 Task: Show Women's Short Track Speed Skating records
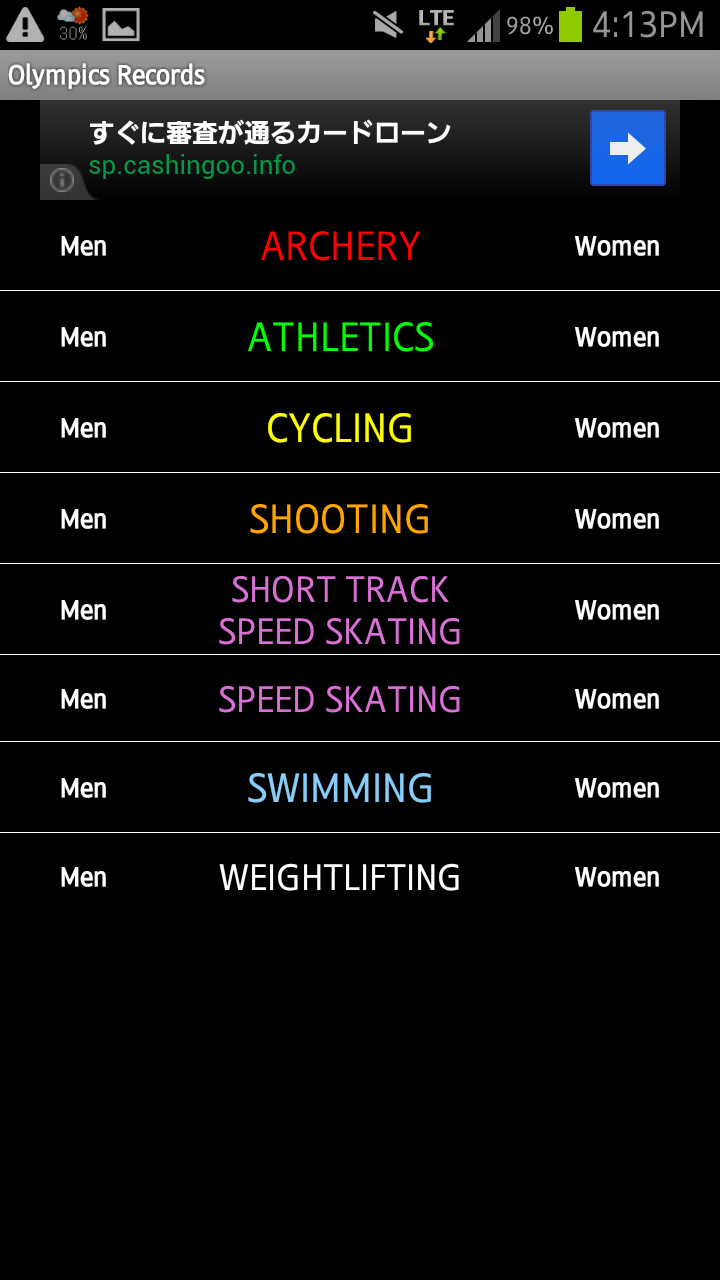tap(617, 610)
